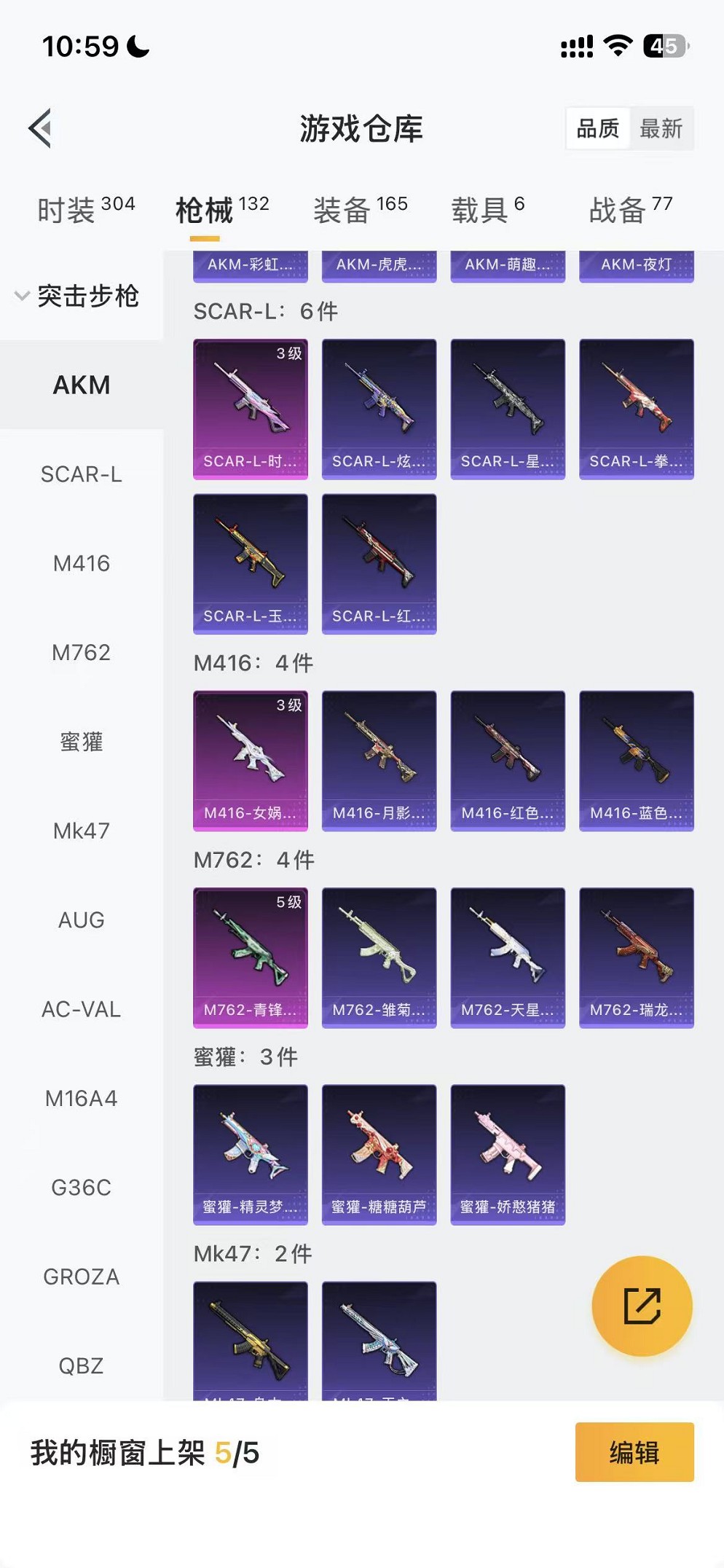The width and height of the screenshot is (724, 1568).
Task: Open the 战备 tab
Action: click(x=629, y=210)
